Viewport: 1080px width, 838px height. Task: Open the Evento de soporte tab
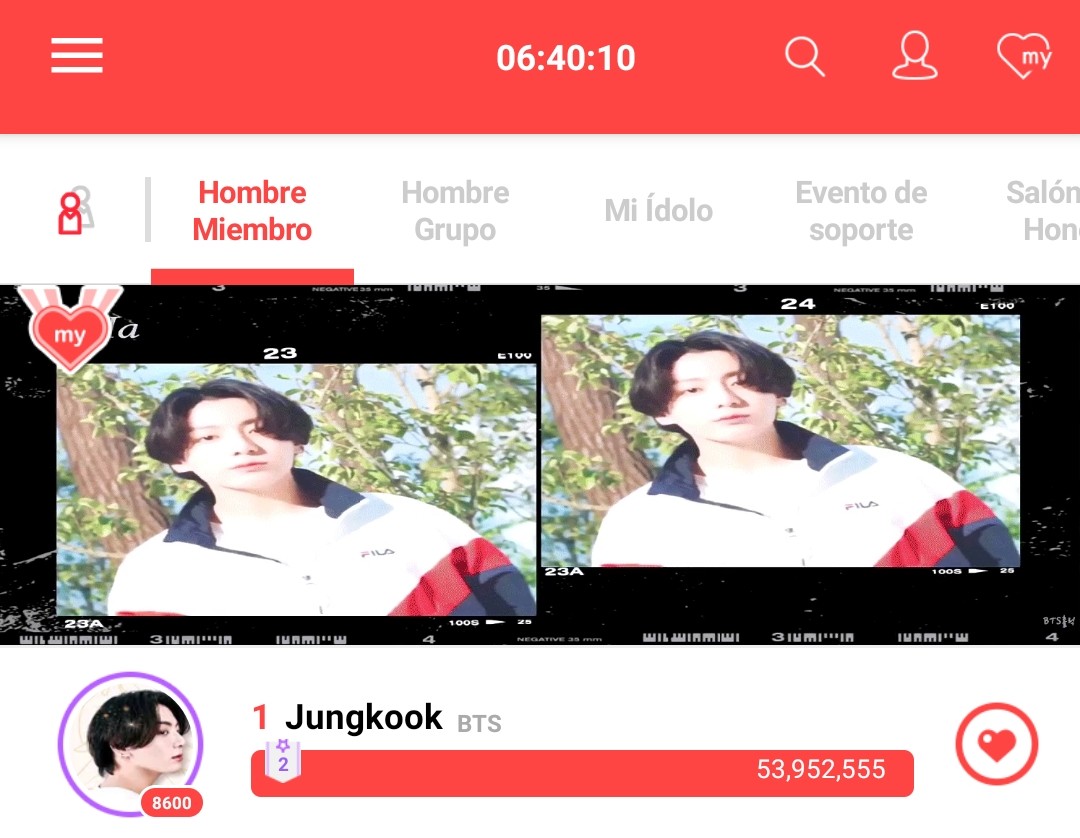(861, 211)
